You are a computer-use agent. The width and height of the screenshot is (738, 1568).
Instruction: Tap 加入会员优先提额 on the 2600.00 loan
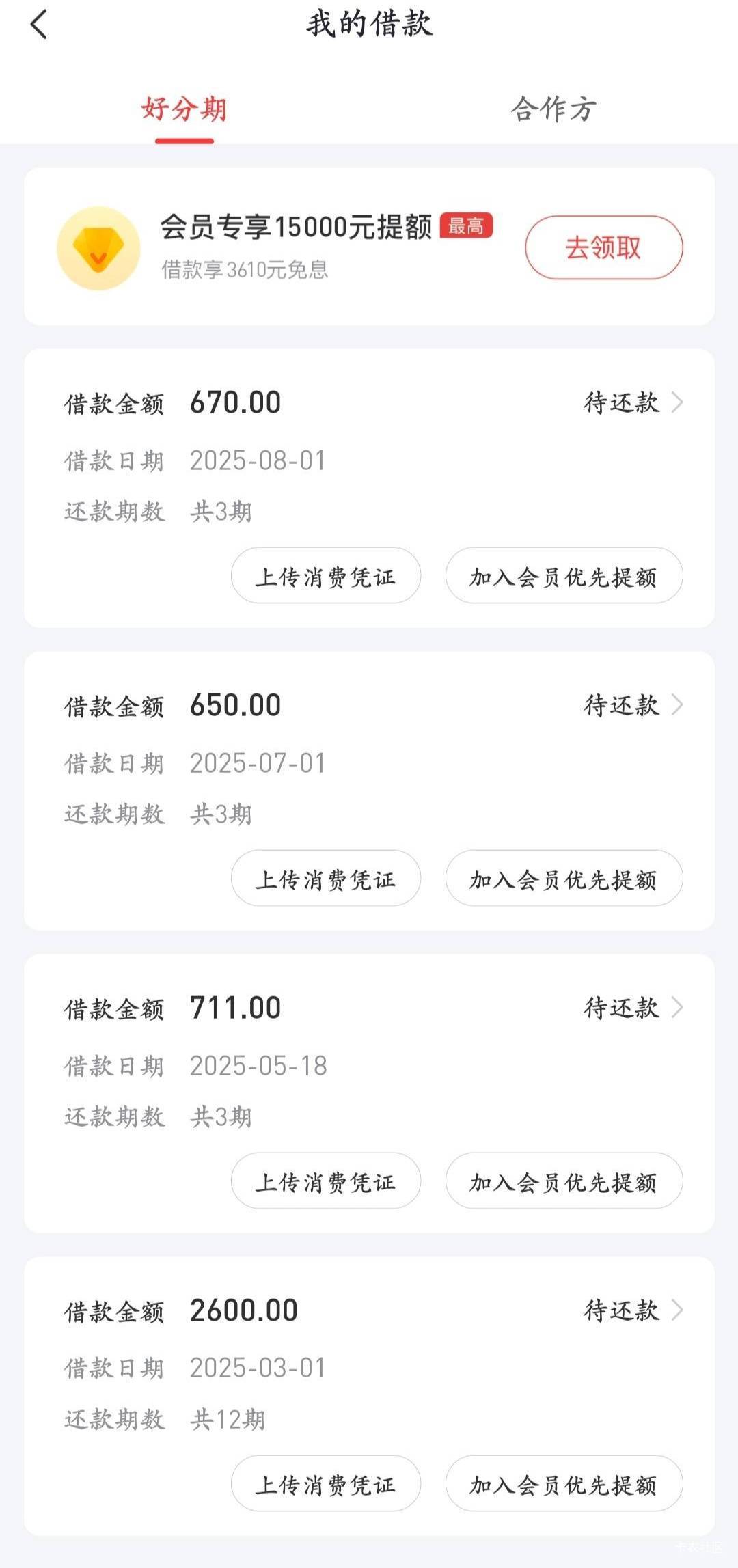click(564, 1483)
